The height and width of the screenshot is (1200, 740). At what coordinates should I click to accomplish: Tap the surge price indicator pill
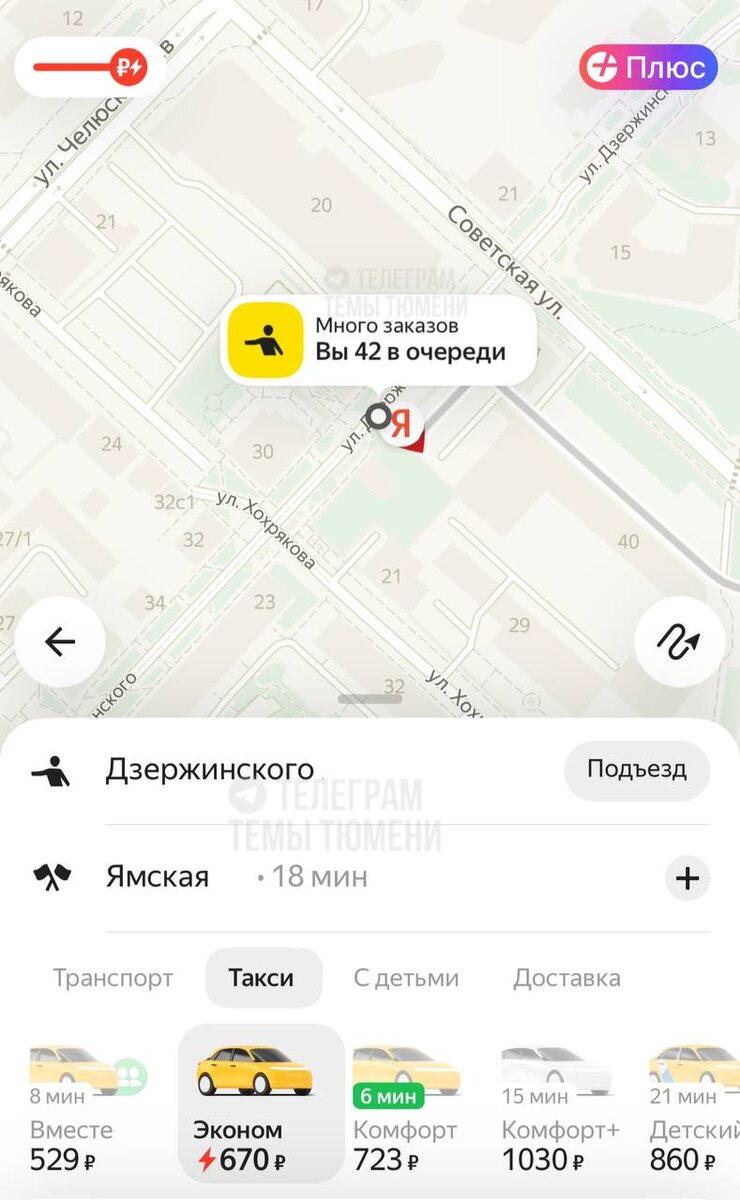[x=90, y=67]
